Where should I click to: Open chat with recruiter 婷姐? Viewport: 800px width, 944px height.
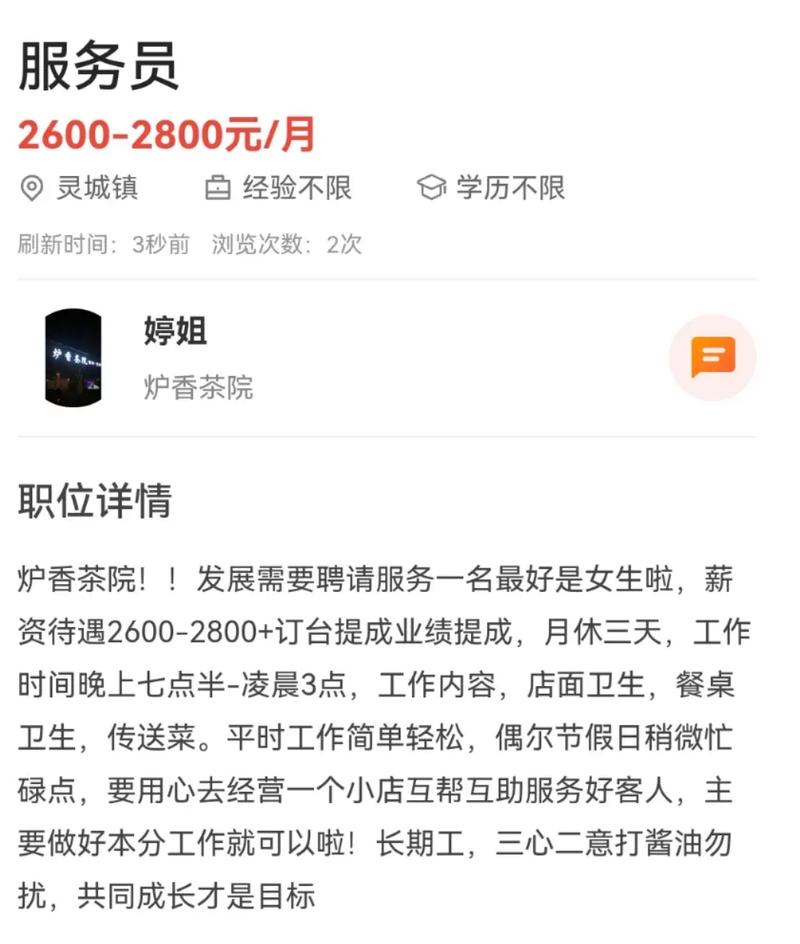point(712,357)
